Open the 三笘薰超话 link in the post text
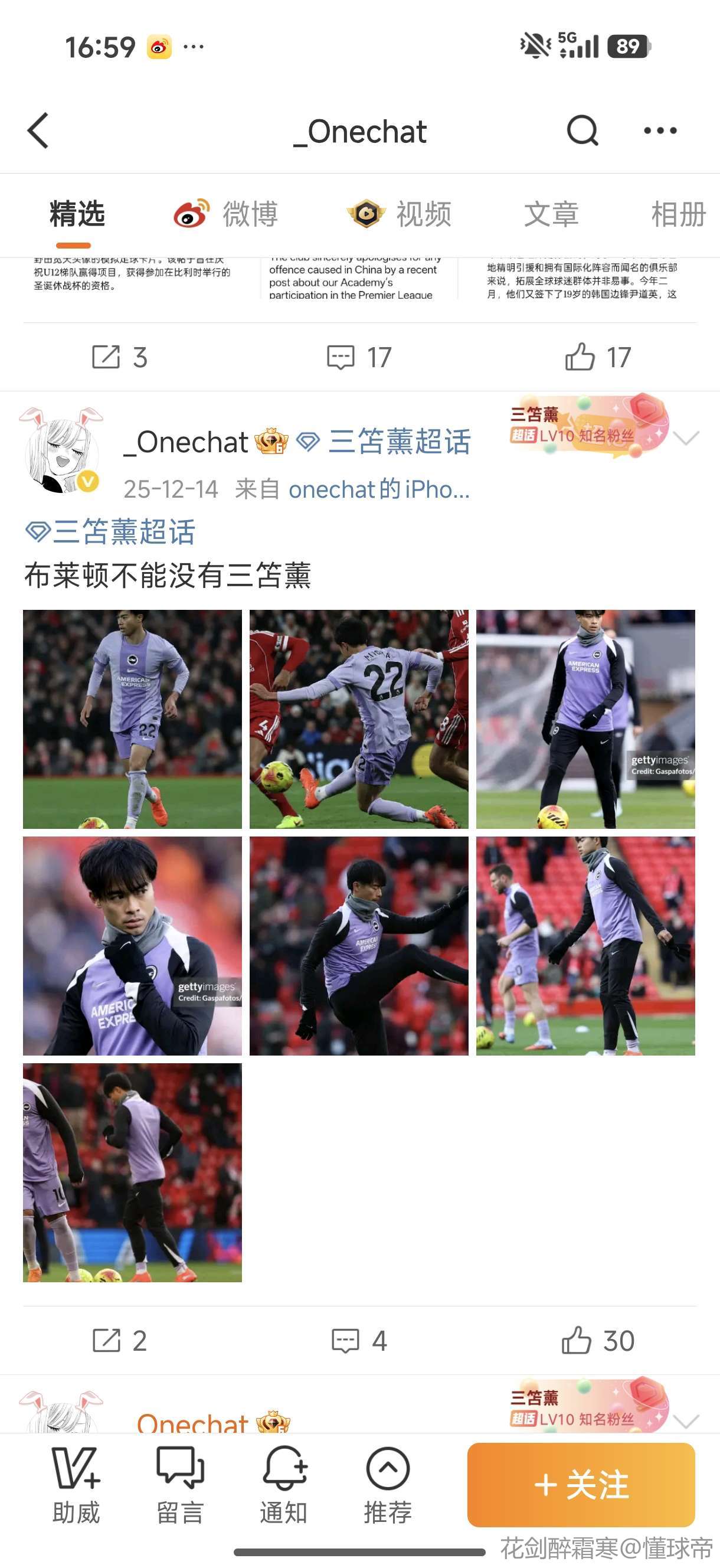This screenshot has width=720, height=1568. click(x=111, y=531)
